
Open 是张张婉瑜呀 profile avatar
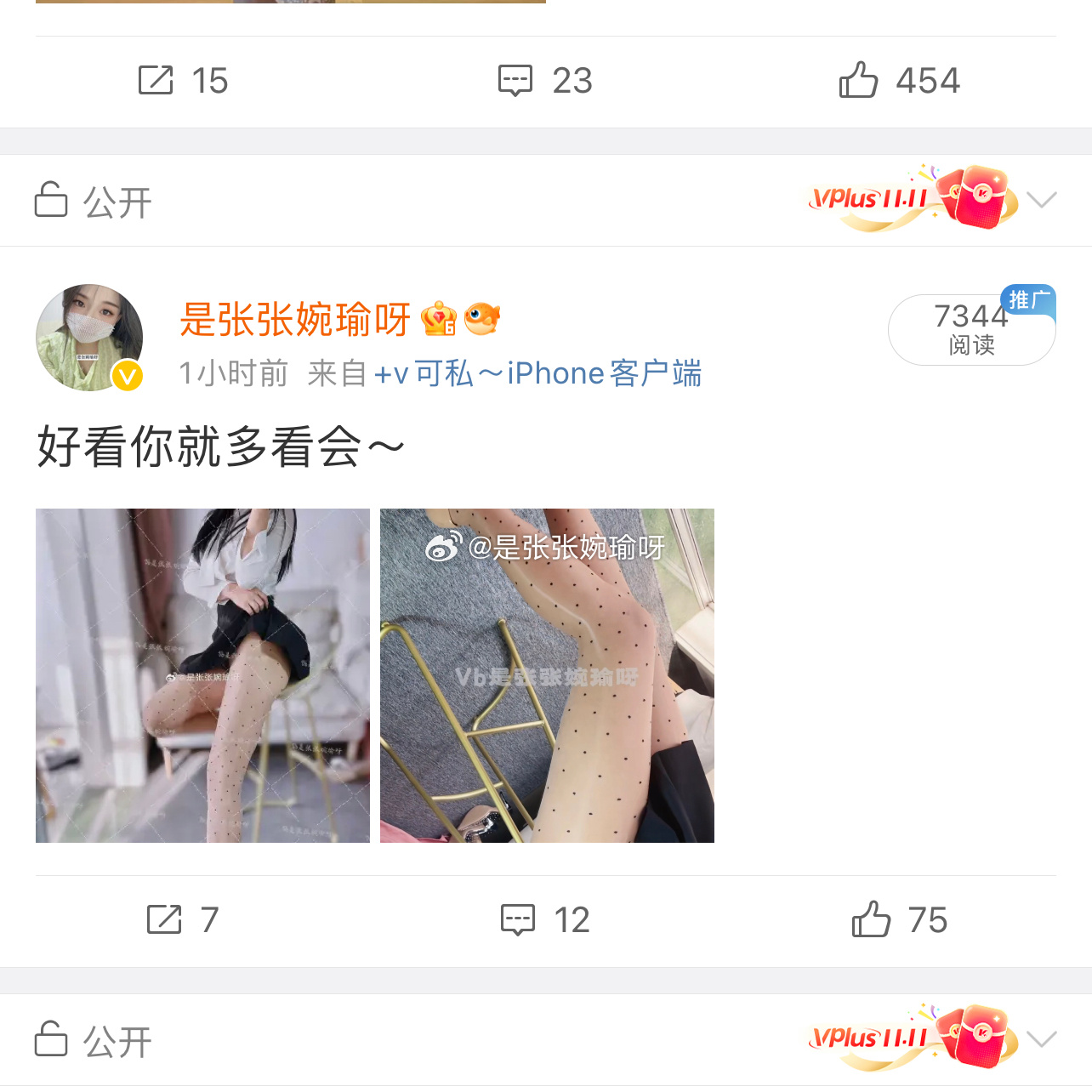tap(90, 338)
